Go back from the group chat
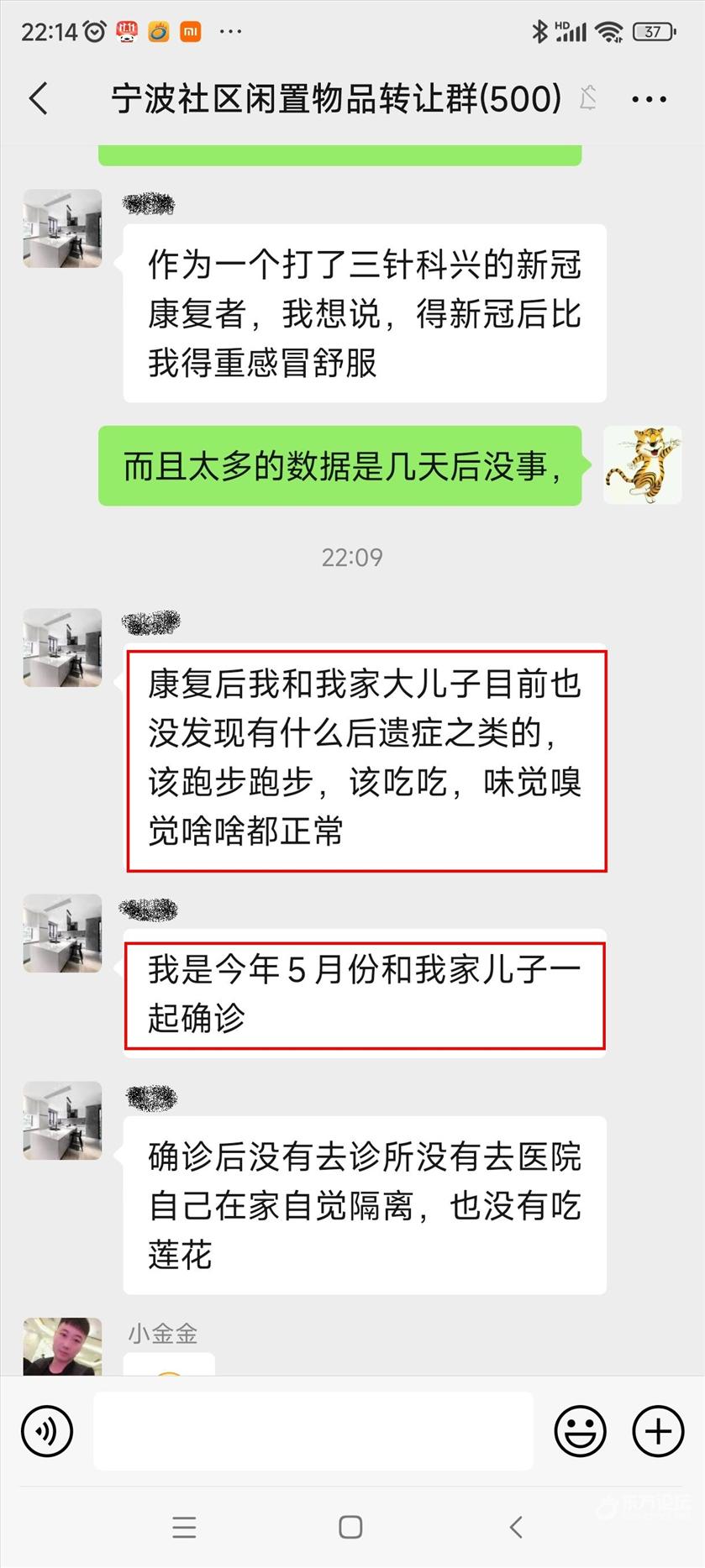Screen dimensions: 705x1568 click(x=39, y=99)
